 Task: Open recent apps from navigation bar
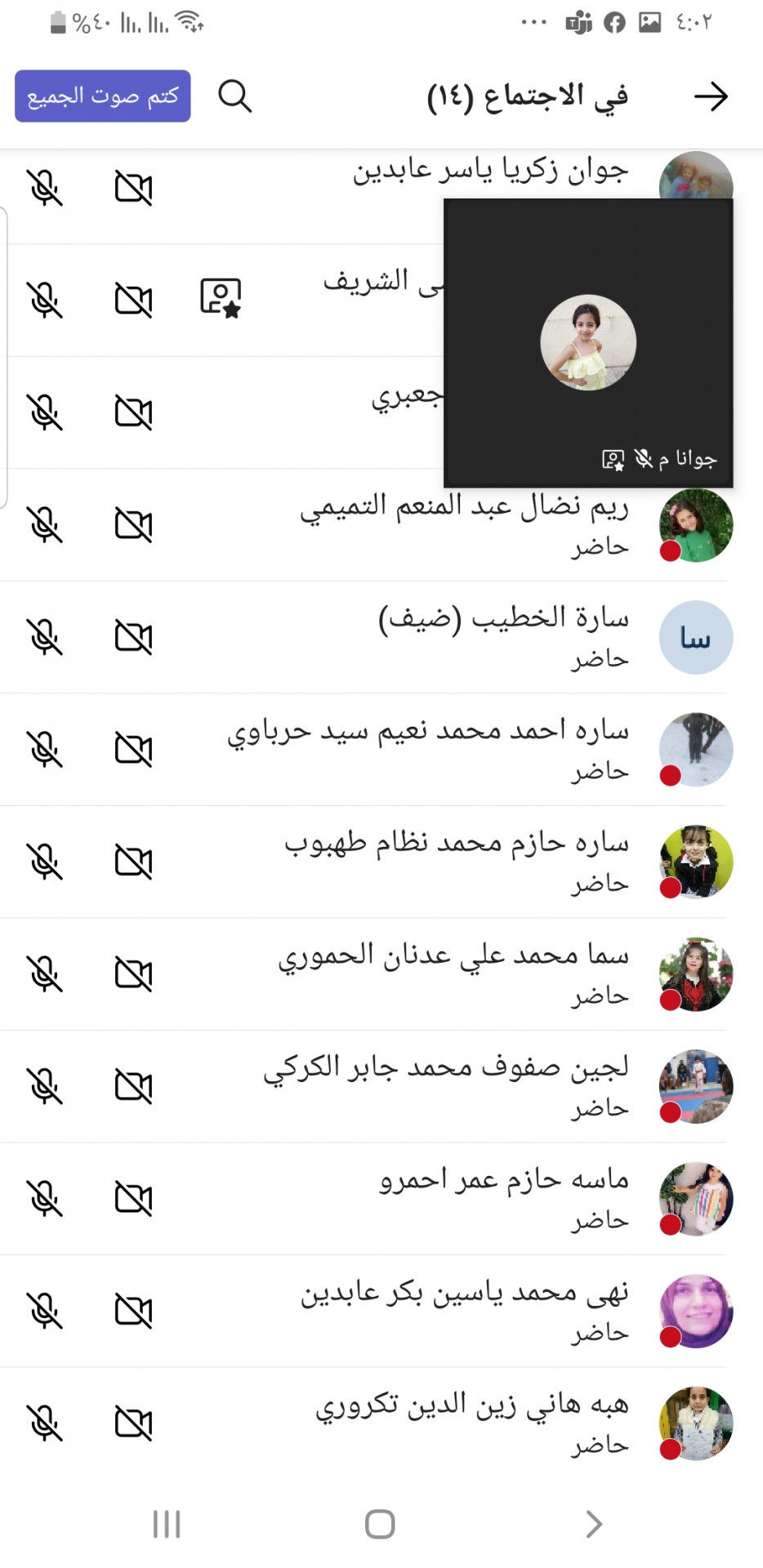coord(167,1524)
